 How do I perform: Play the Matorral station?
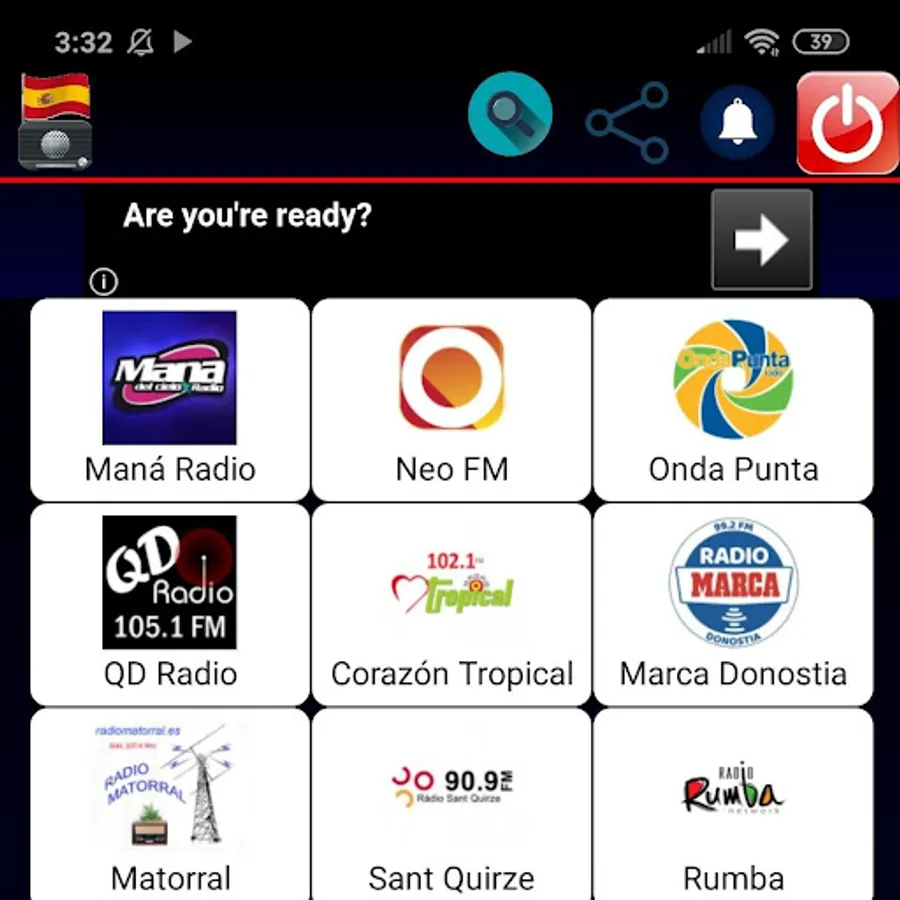click(x=170, y=804)
